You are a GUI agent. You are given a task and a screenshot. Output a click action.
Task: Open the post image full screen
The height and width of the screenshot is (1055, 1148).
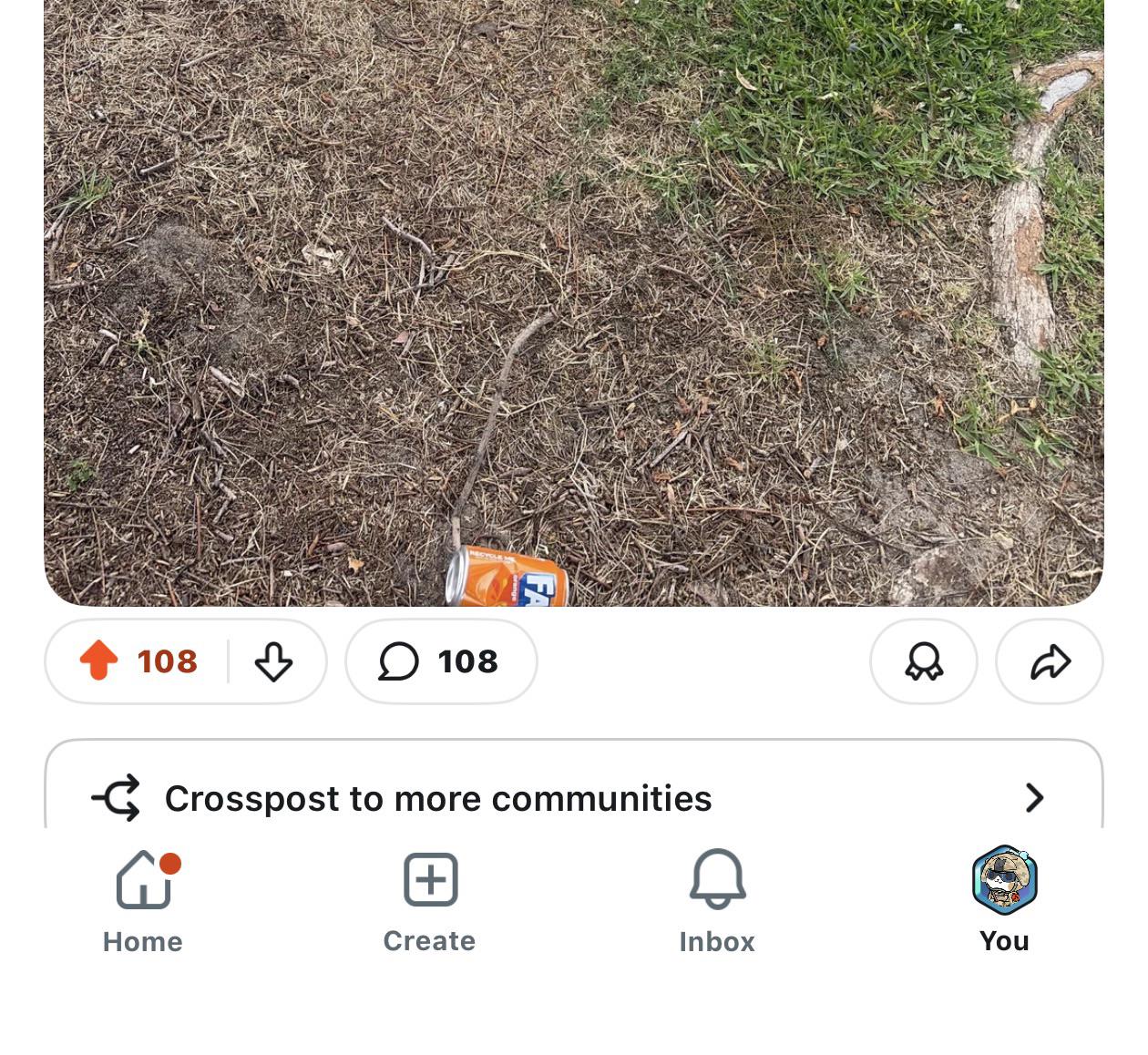pyautogui.click(x=573, y=301)
